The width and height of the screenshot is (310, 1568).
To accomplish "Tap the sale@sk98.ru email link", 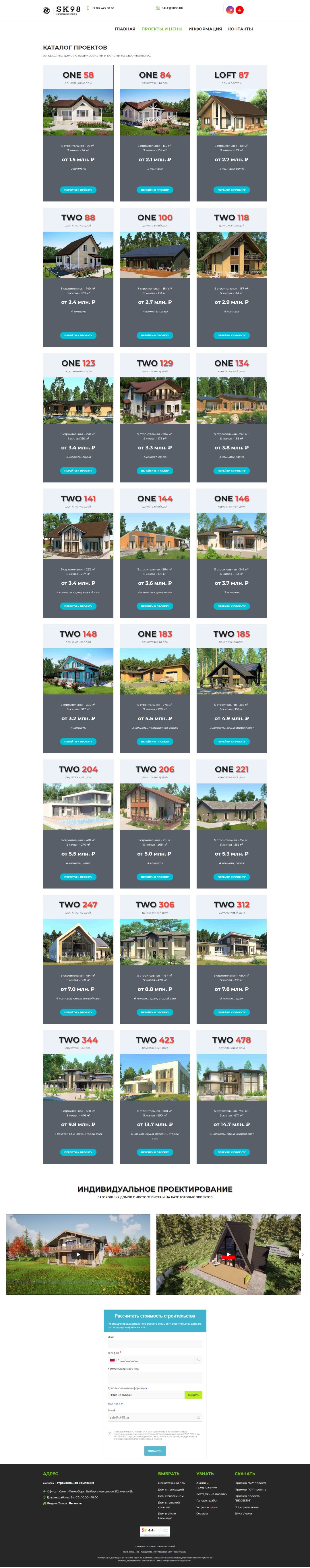I will tap(172, 9).
